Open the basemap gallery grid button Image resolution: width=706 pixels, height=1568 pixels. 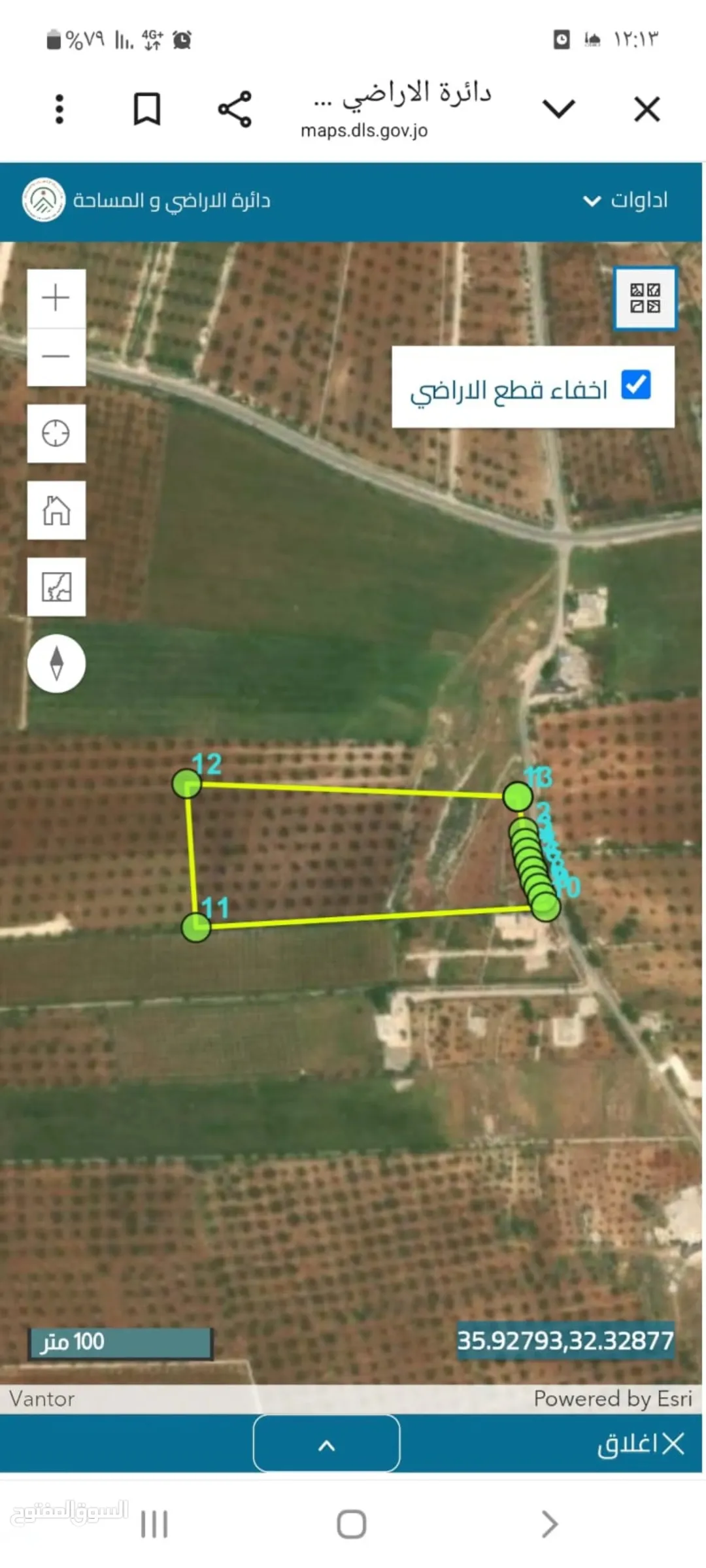[645, 298]
